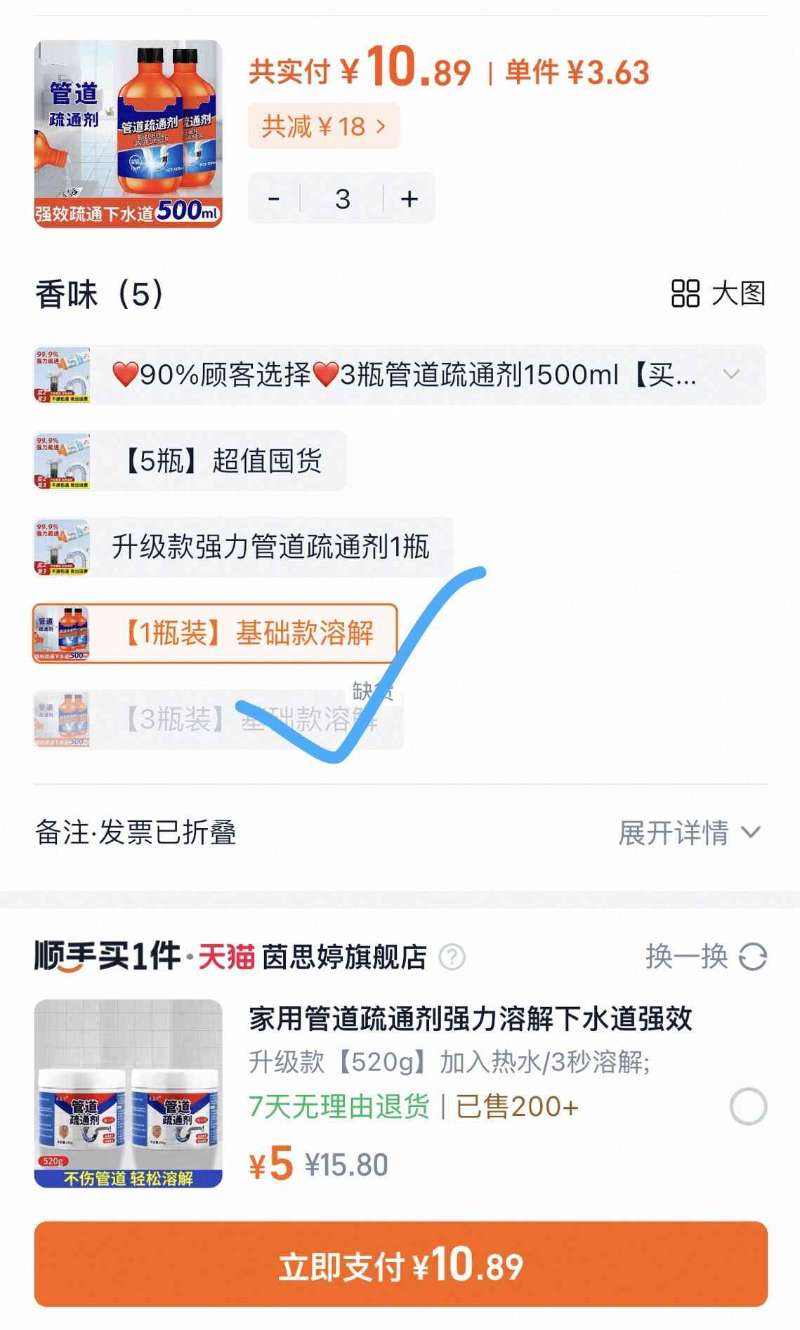Click the variant thumbnail beside 【5瓶】超值囤货

point(64,459)
